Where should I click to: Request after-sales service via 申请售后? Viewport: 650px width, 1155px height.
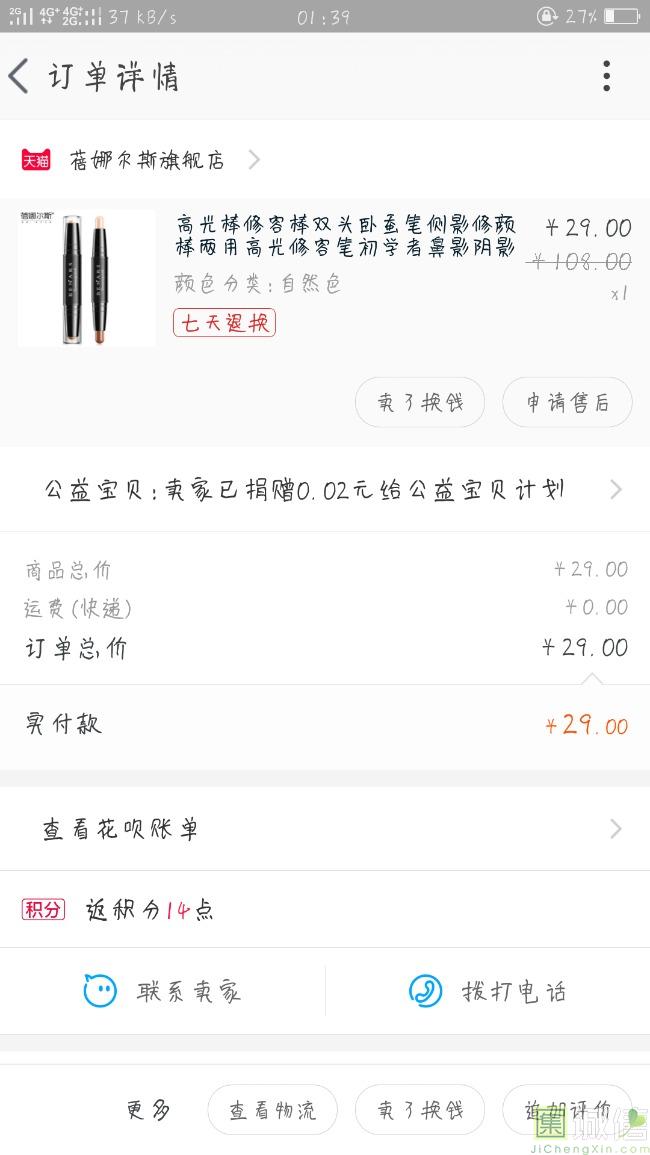click(567, 403)
